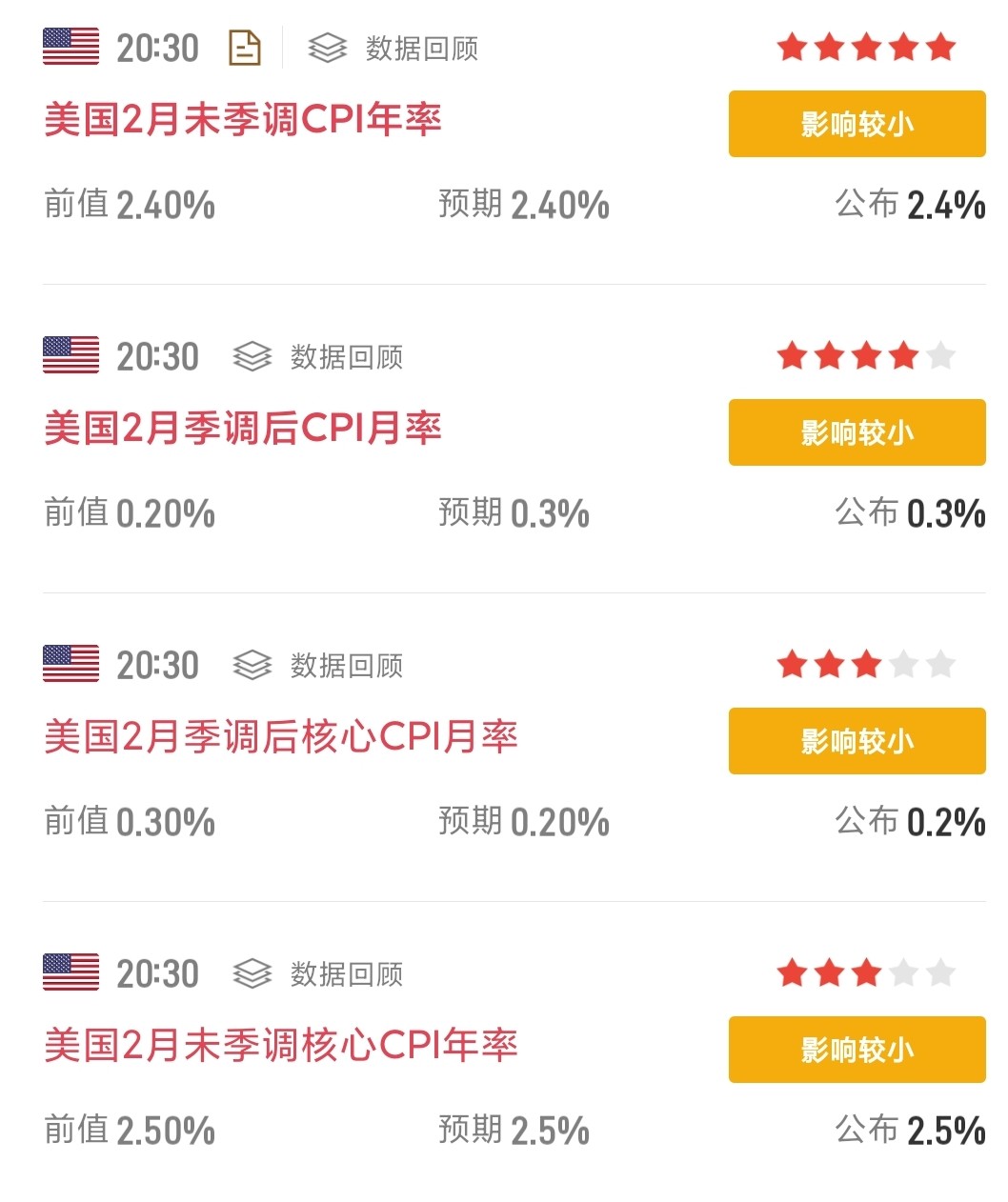The image size is (1008, 1202).
Task: Tap 影响较小 button for 美国2月未季调核心CPI年率
Action: point(857,1050)
